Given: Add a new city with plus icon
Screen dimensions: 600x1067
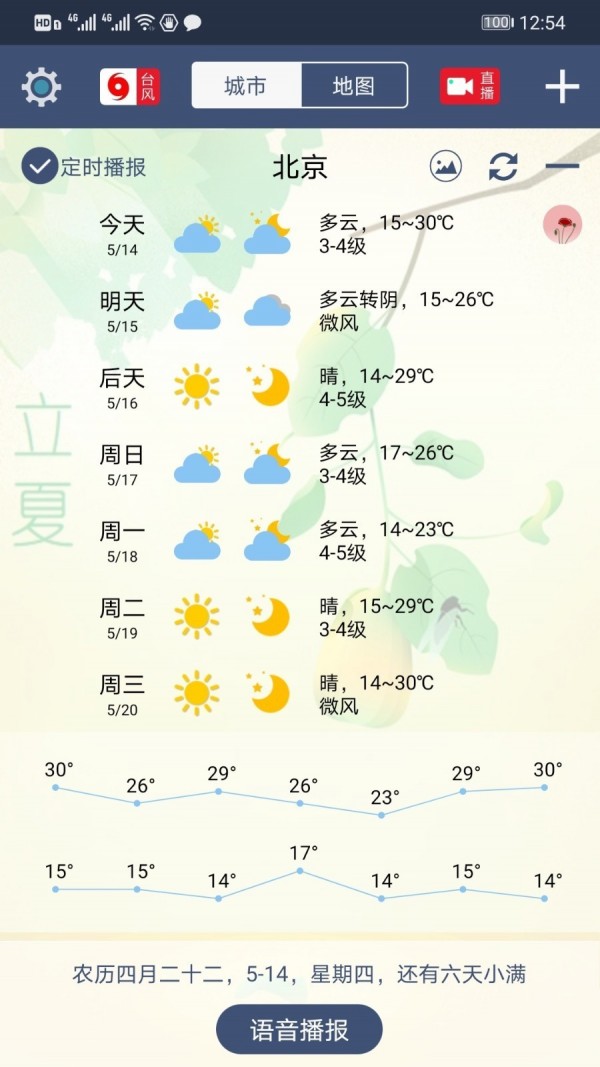Looking at the screenshot, I should [562, 87].
